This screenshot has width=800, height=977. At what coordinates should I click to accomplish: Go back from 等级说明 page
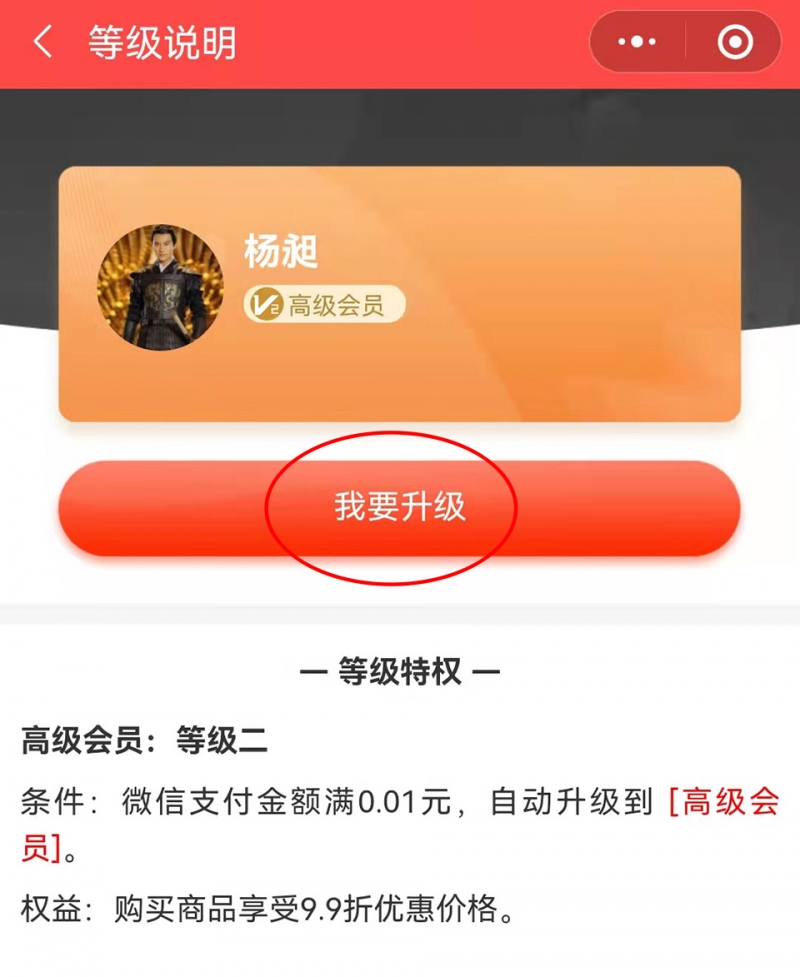point(42,43)
